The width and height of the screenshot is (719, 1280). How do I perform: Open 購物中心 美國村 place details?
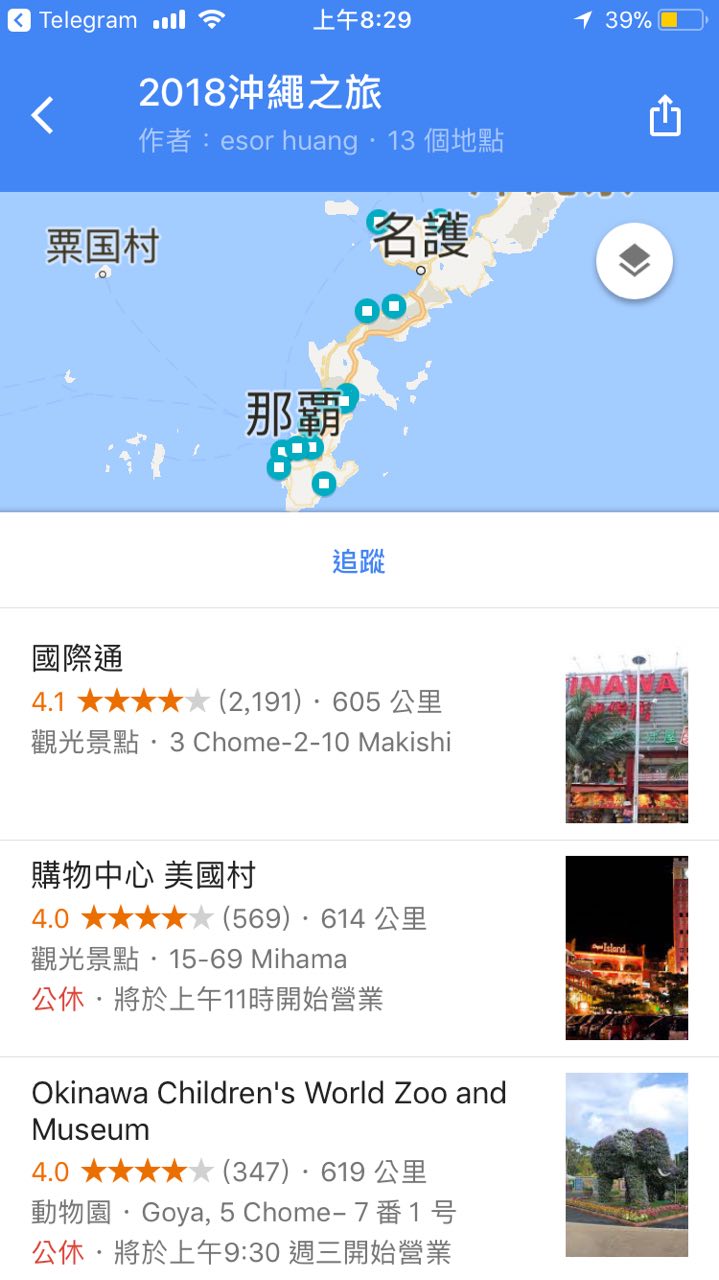tap(359, 949)
